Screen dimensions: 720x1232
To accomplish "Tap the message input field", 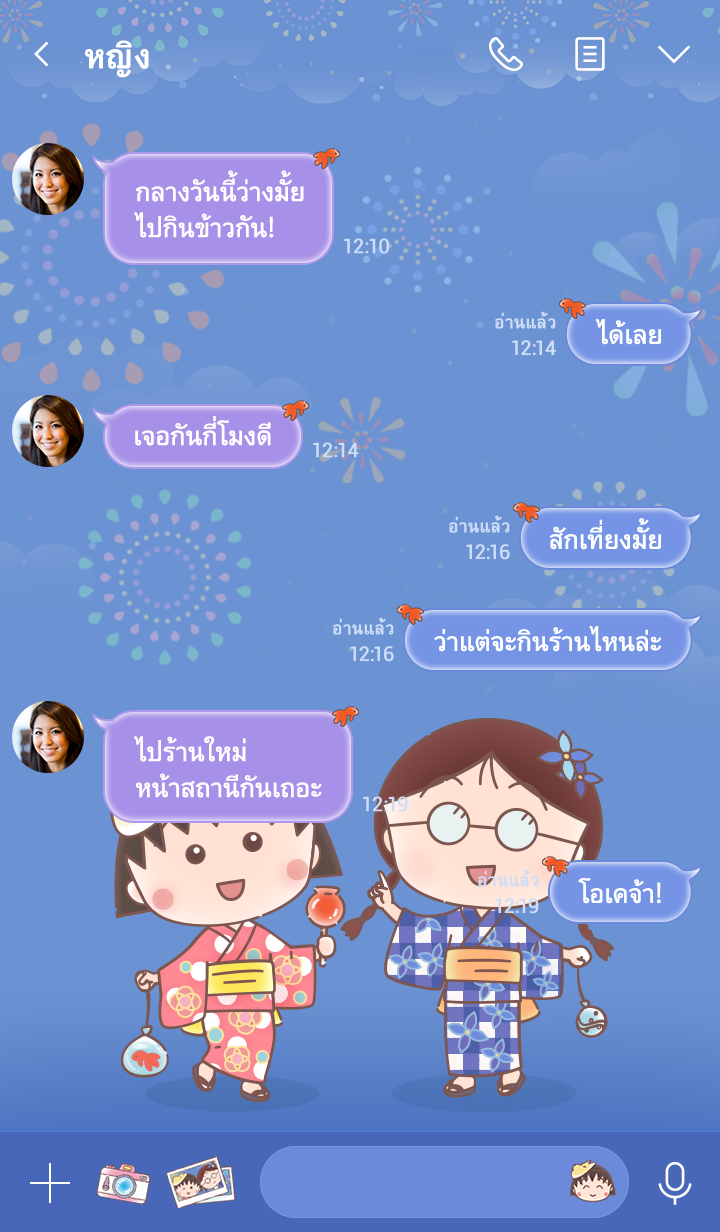I will tap(410, 1182).
